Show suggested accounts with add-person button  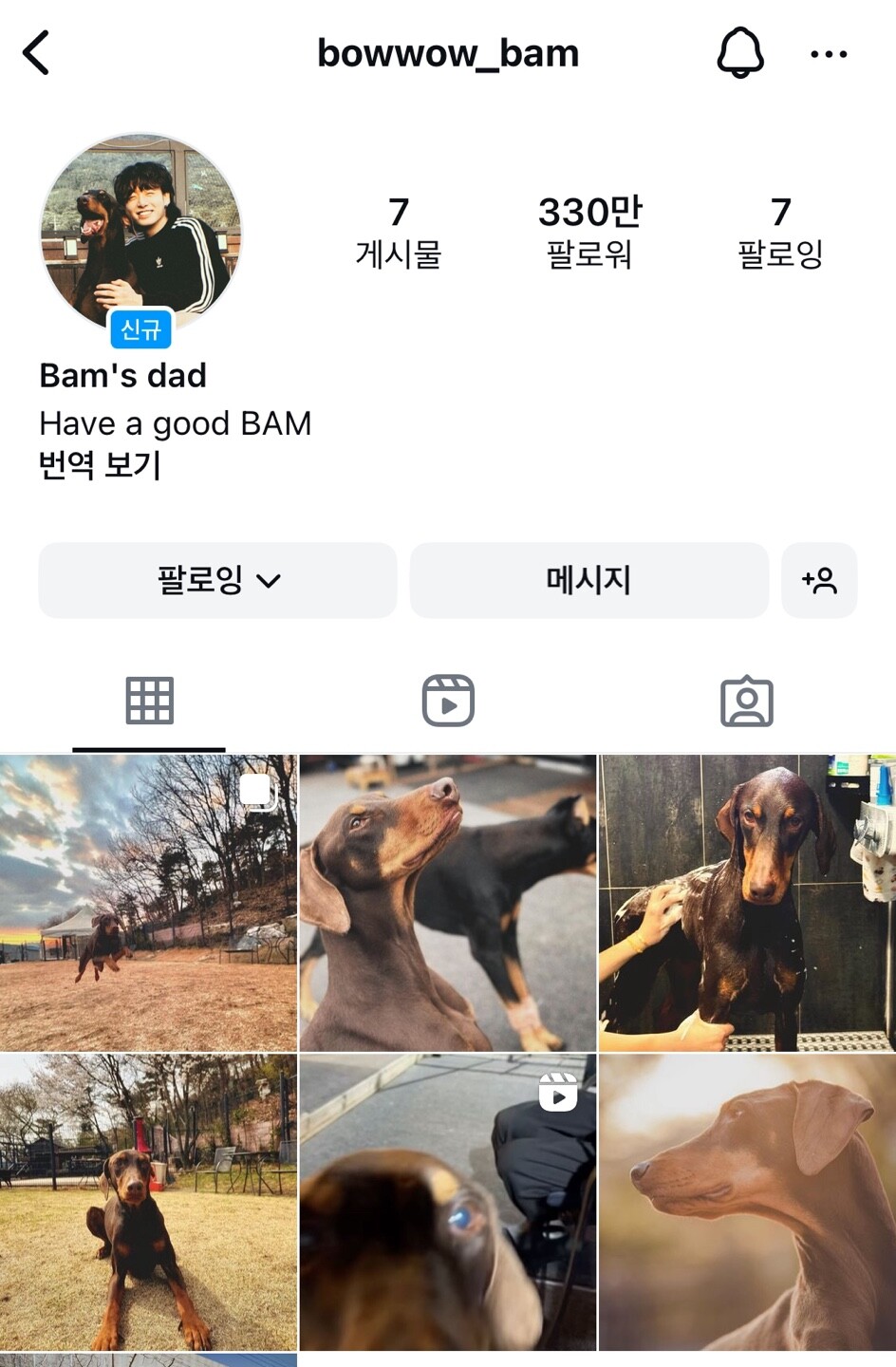pyautogui.click(x=819, y=580)
